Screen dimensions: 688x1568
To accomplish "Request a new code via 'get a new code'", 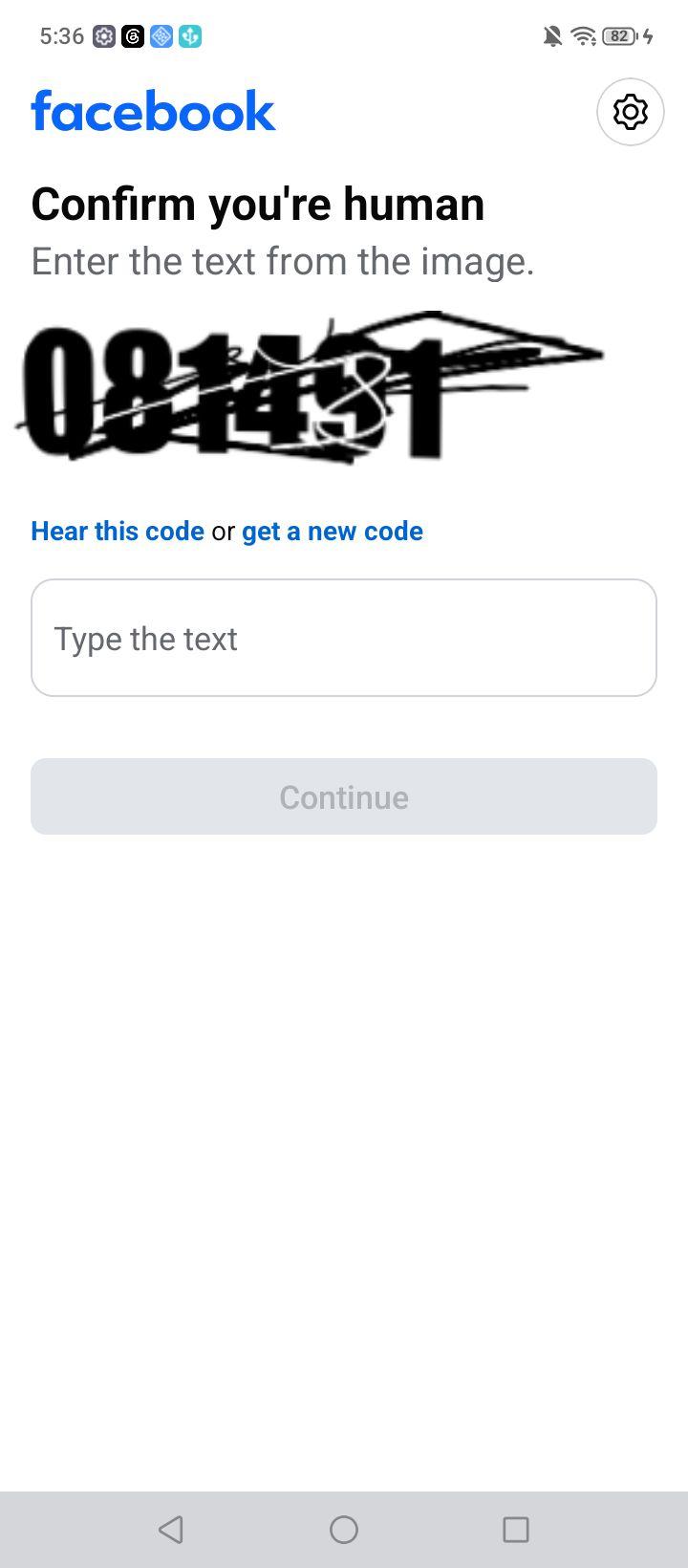I will click(x=333, y=531).
